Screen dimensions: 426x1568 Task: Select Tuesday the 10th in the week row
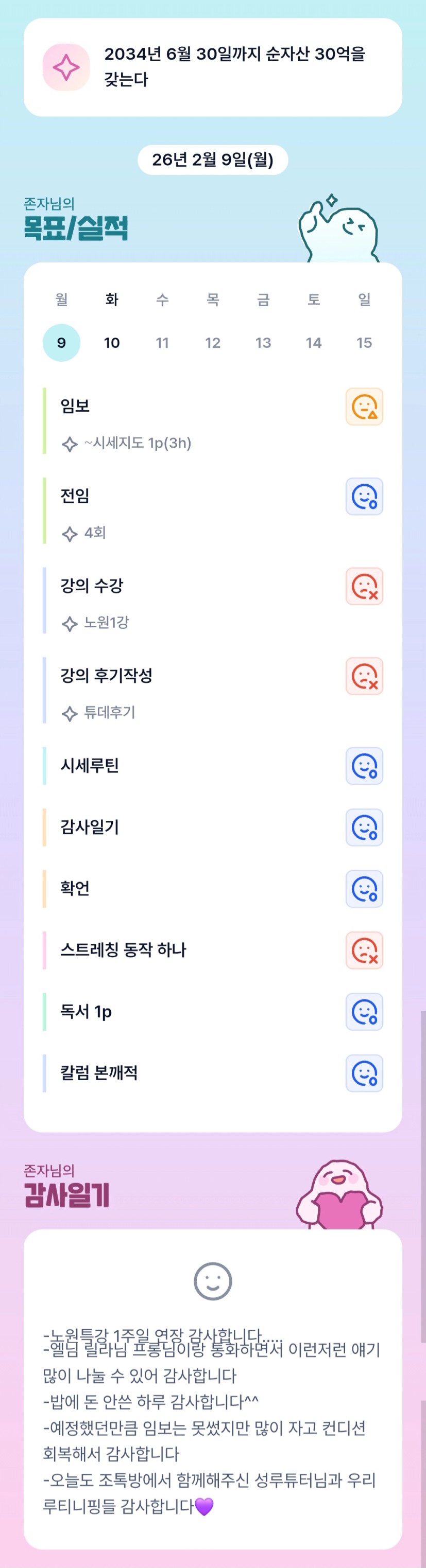click(112, 343)
